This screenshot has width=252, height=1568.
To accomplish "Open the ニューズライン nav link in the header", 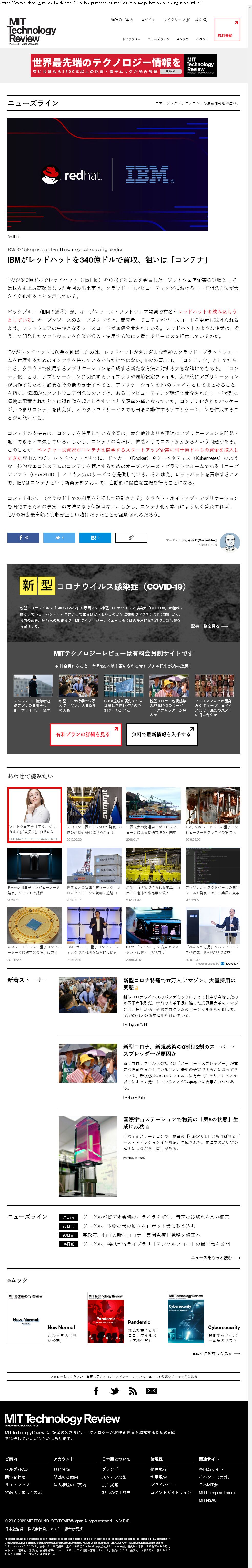I will [158, 39].
